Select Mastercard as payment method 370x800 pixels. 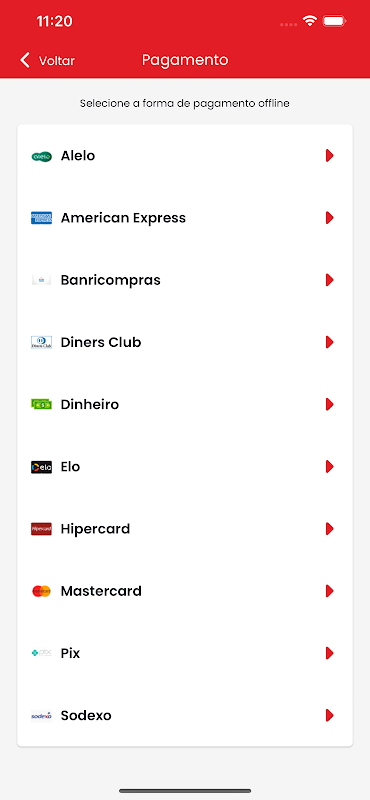[x=185, y=591]
